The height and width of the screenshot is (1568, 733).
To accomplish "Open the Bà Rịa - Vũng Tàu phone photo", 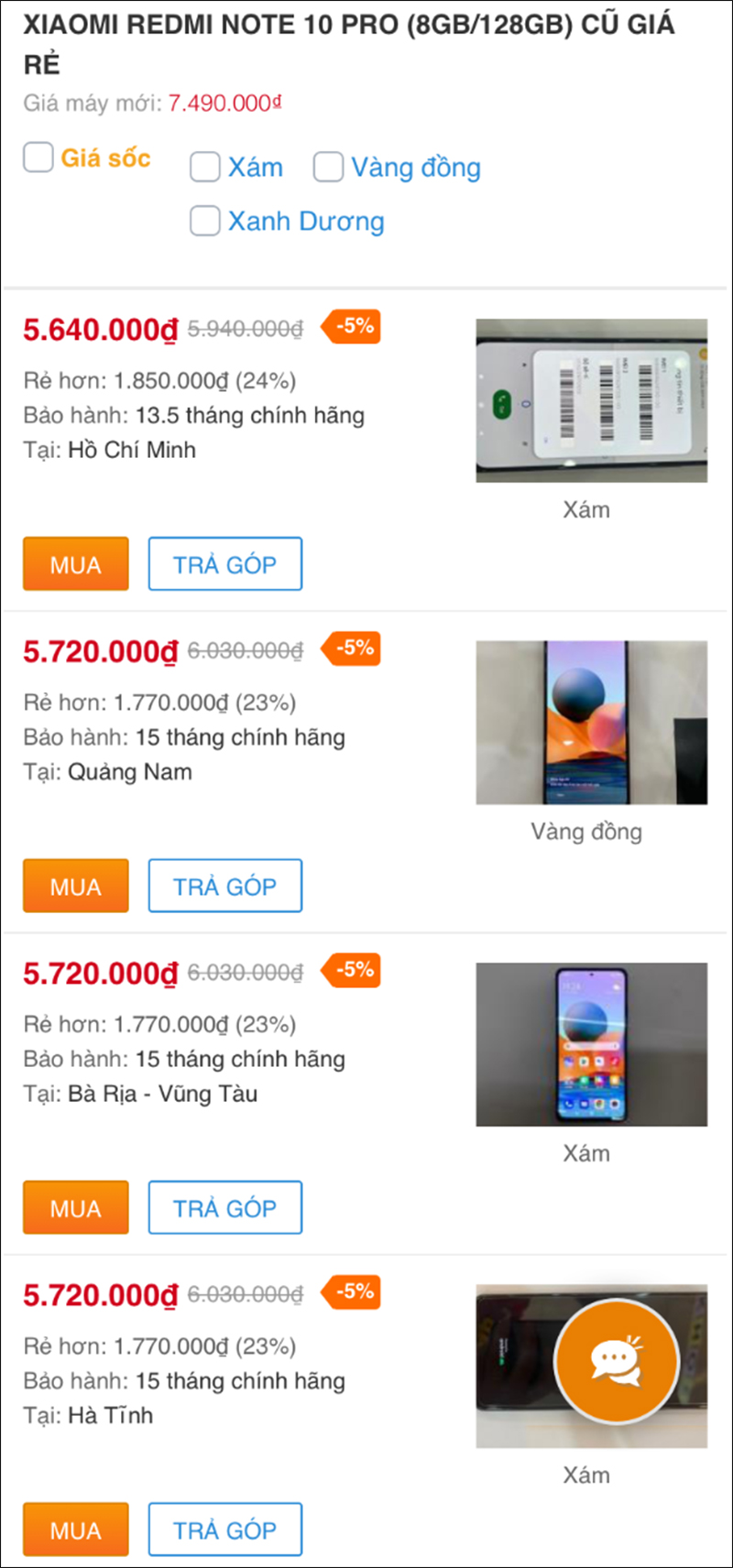I will (x=590, y=1043).
